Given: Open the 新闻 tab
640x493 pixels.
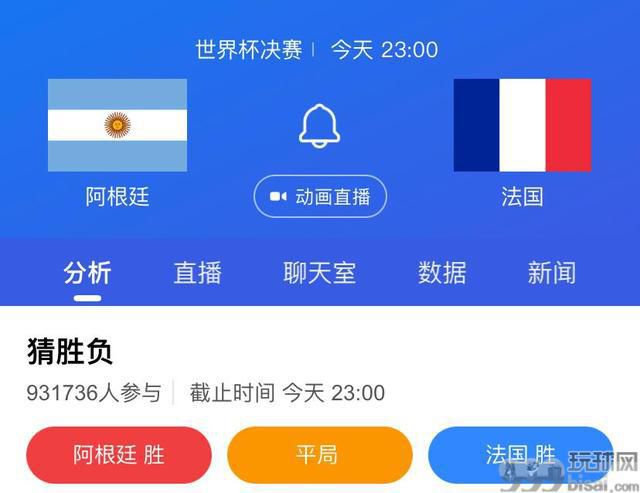Looking at the screenshot, I should pos(552,272).
